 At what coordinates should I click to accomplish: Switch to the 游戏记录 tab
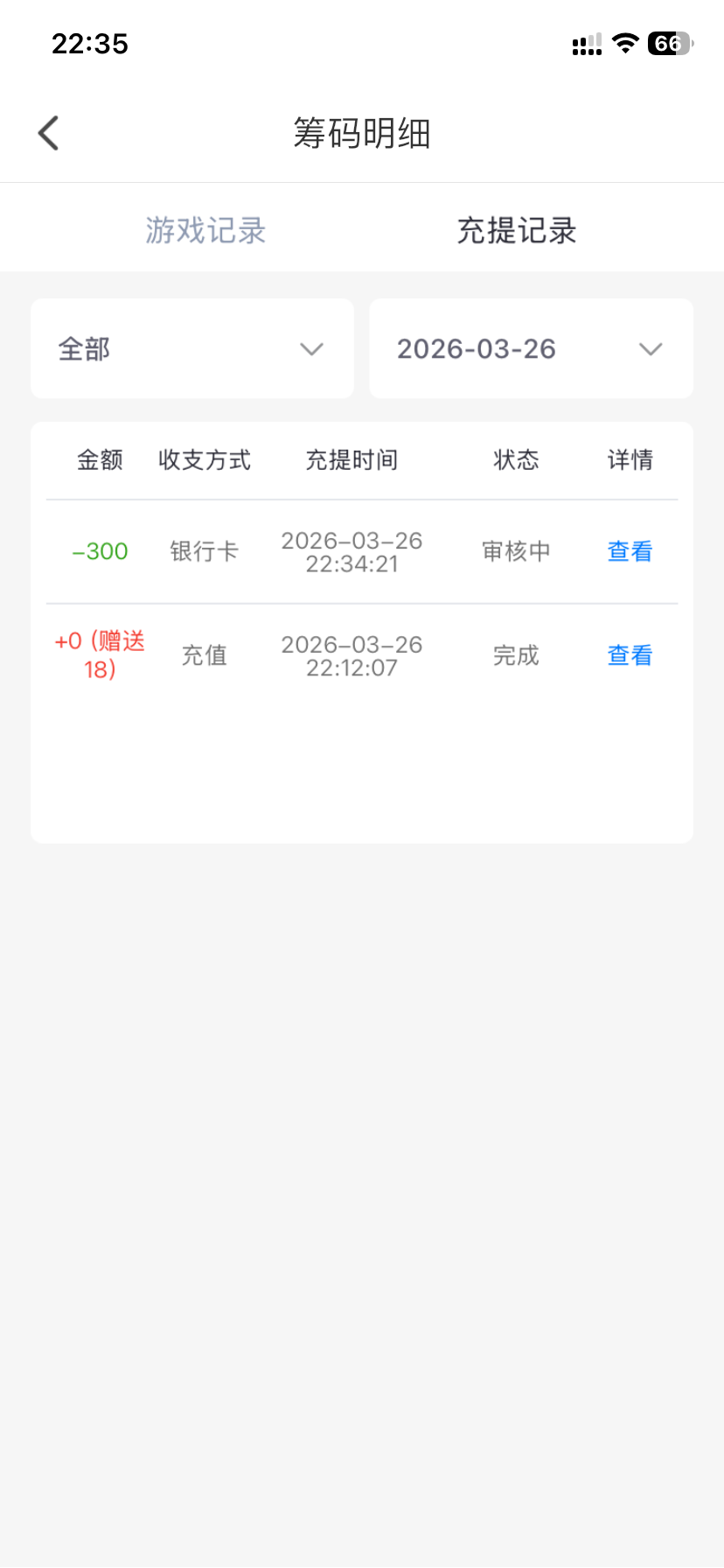coord(205,229)
